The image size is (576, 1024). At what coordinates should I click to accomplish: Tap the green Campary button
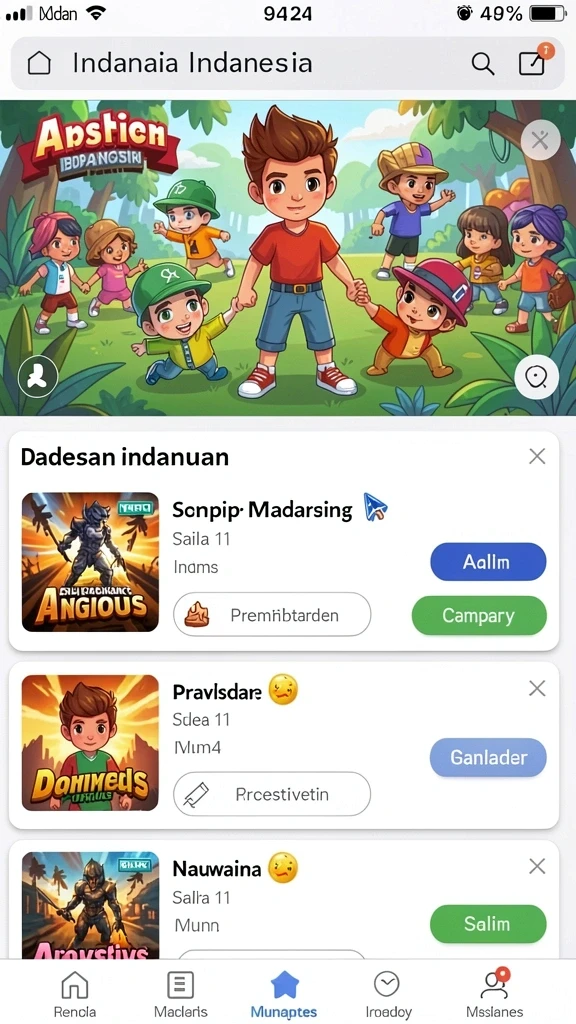pos(479,615)
